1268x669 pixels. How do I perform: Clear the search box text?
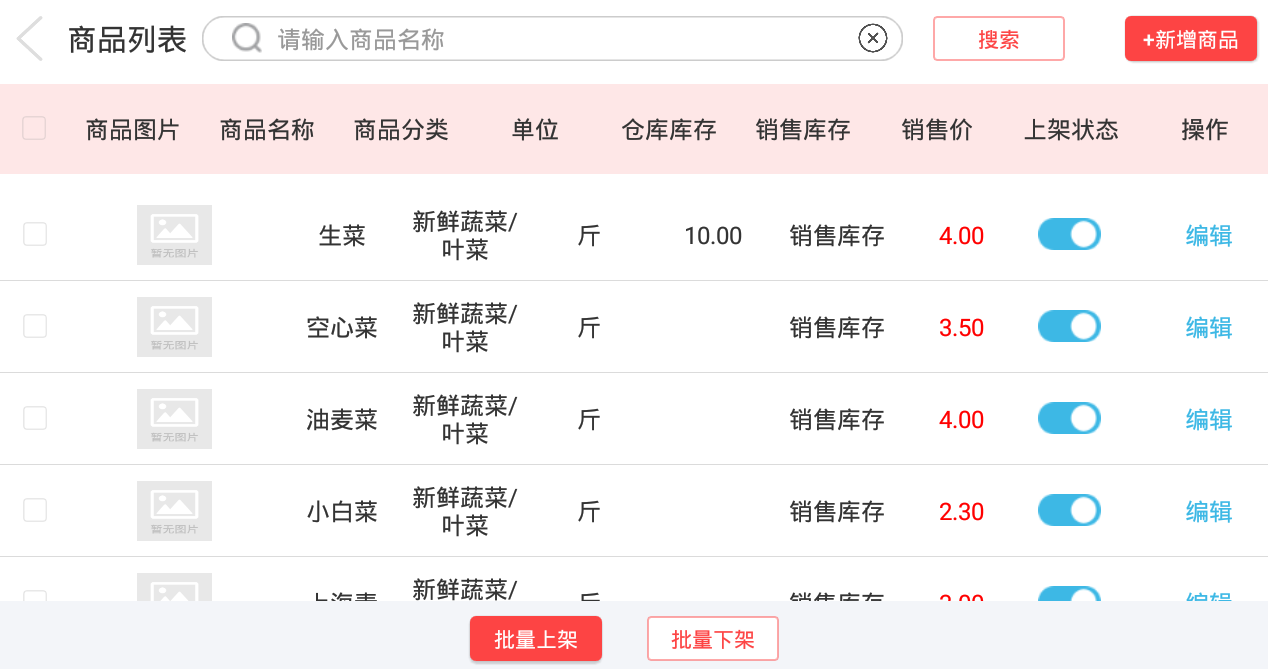pos(873,39)
